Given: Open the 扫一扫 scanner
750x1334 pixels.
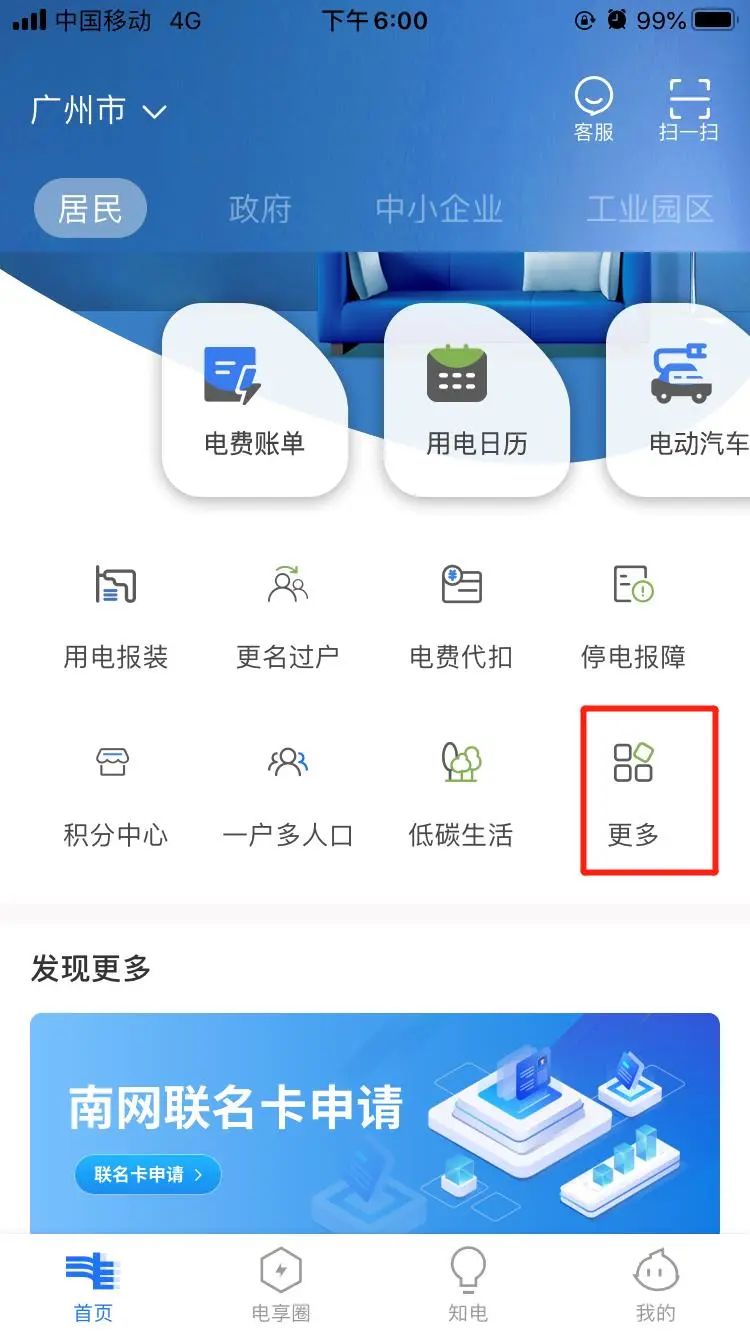Looking at the screenshot, I should click(689, 109).
